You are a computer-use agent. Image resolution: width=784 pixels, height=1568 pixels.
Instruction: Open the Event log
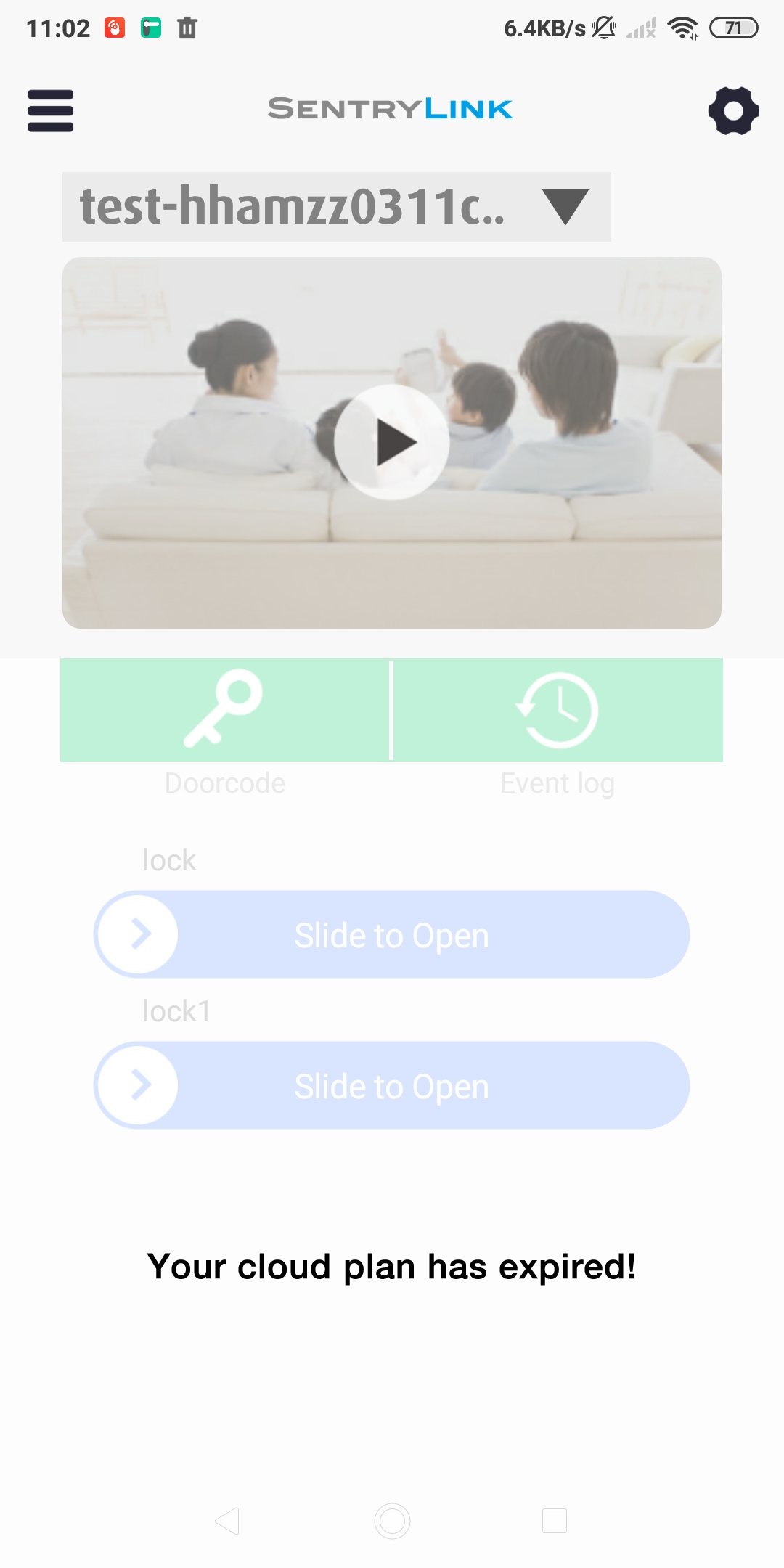(558, 710)
